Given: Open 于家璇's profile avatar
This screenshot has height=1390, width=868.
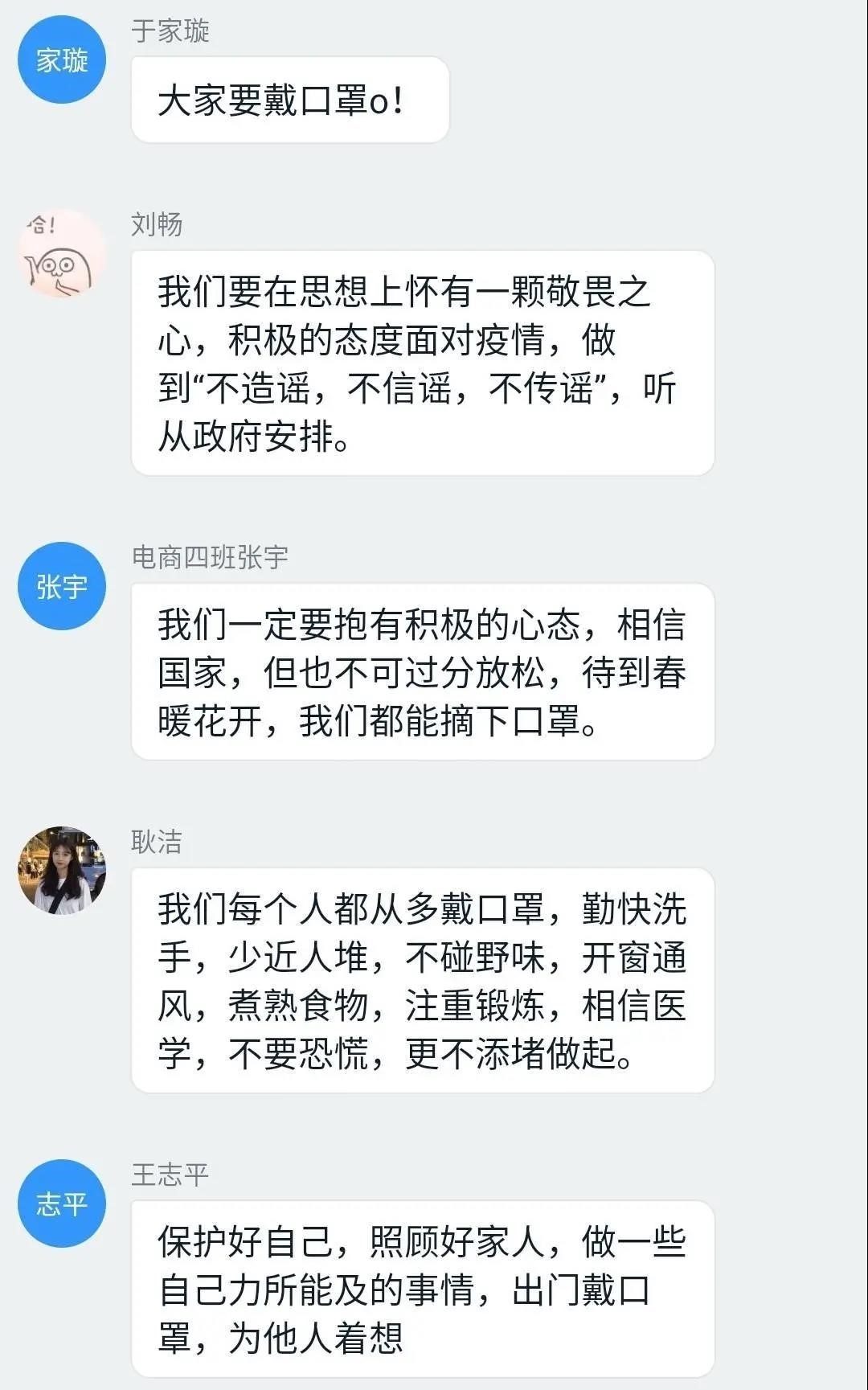Looking at the screenshot, I should pos(62,60).
